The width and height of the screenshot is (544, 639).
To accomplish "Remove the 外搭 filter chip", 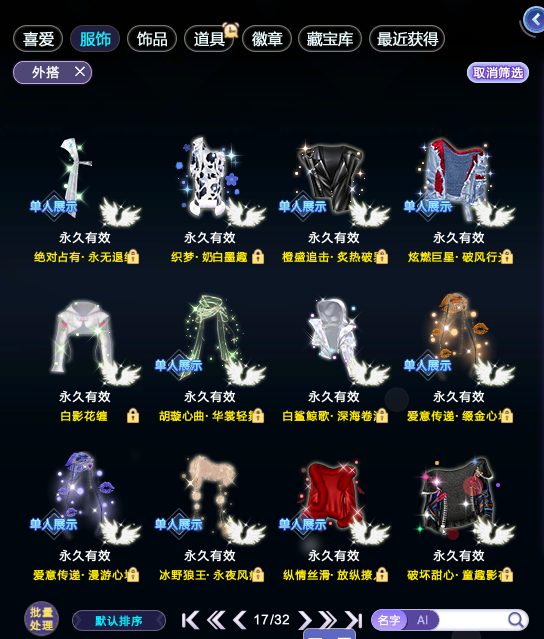I will (80, 72).
